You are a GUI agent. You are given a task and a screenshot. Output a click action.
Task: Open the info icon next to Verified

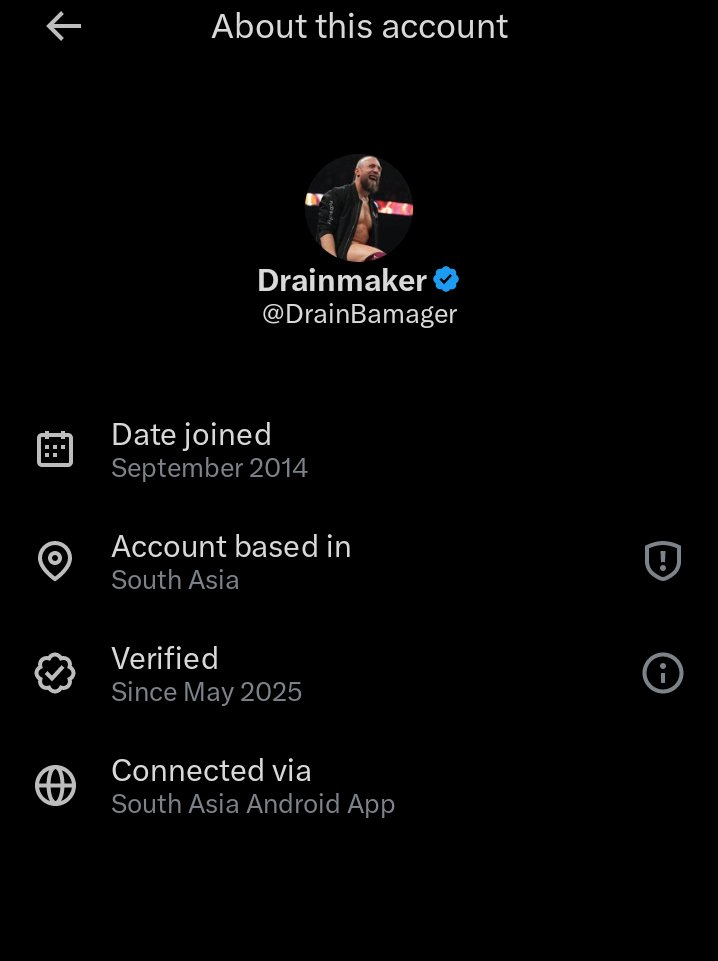coord(662,674)
